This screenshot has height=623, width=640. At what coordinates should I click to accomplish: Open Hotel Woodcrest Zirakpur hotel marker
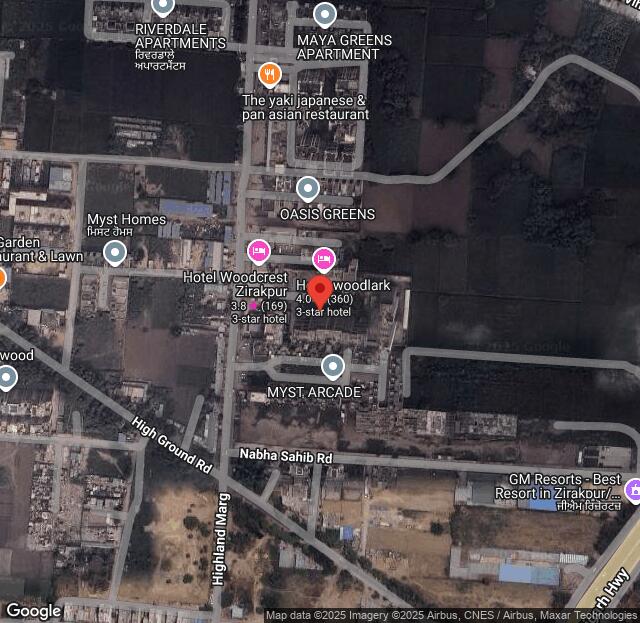pos(258,250)
